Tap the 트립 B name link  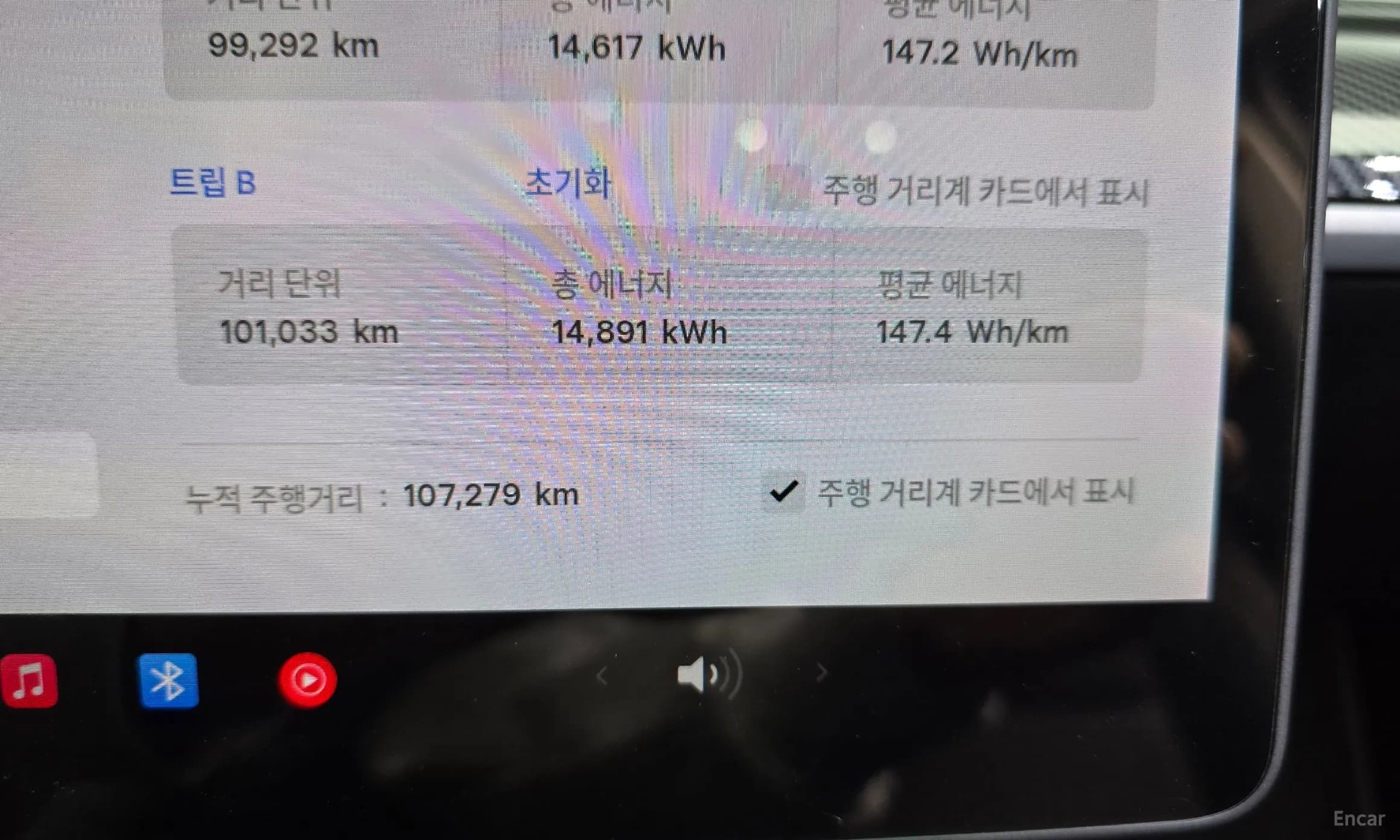tap(212, 182)
